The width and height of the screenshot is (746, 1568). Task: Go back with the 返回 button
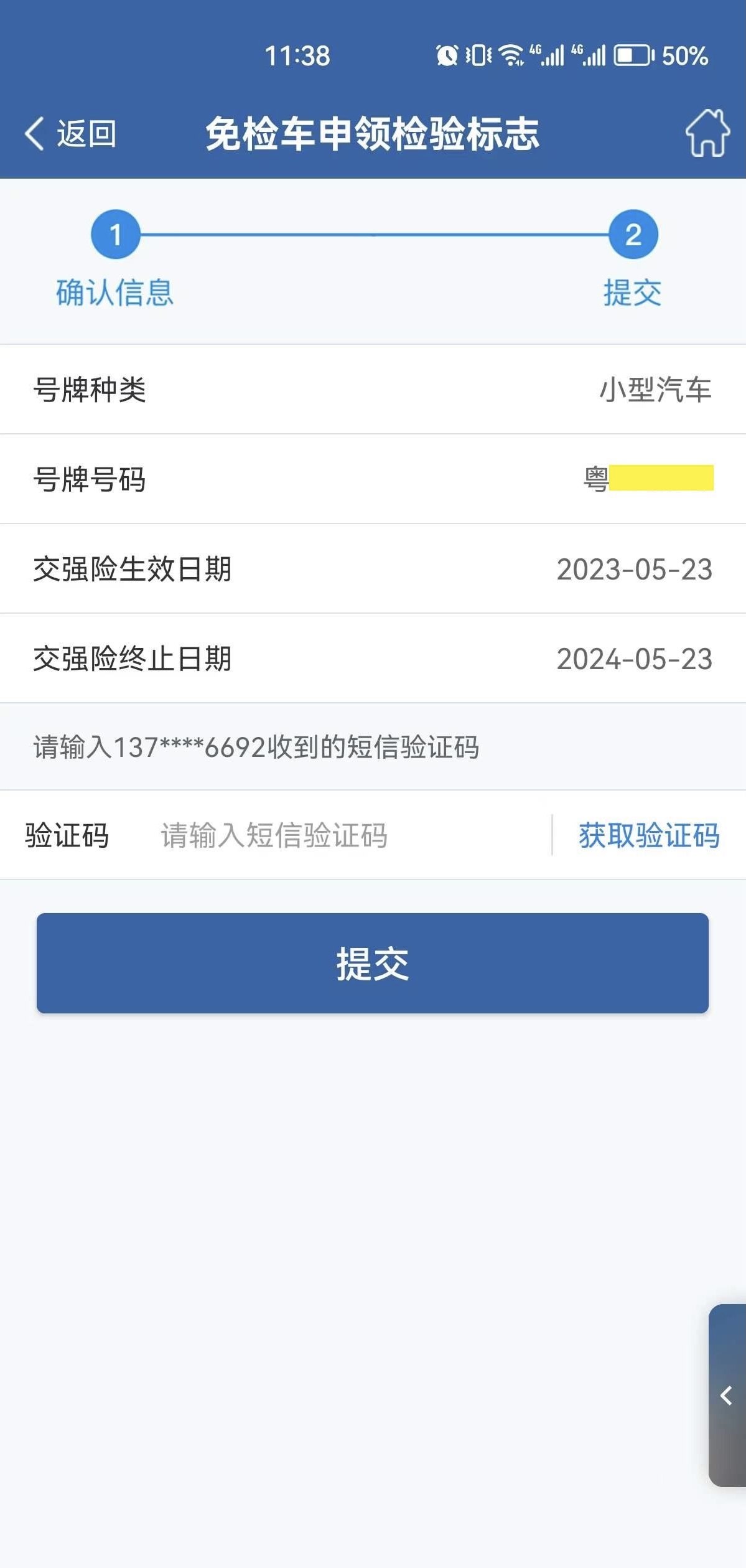coord(70,134)
